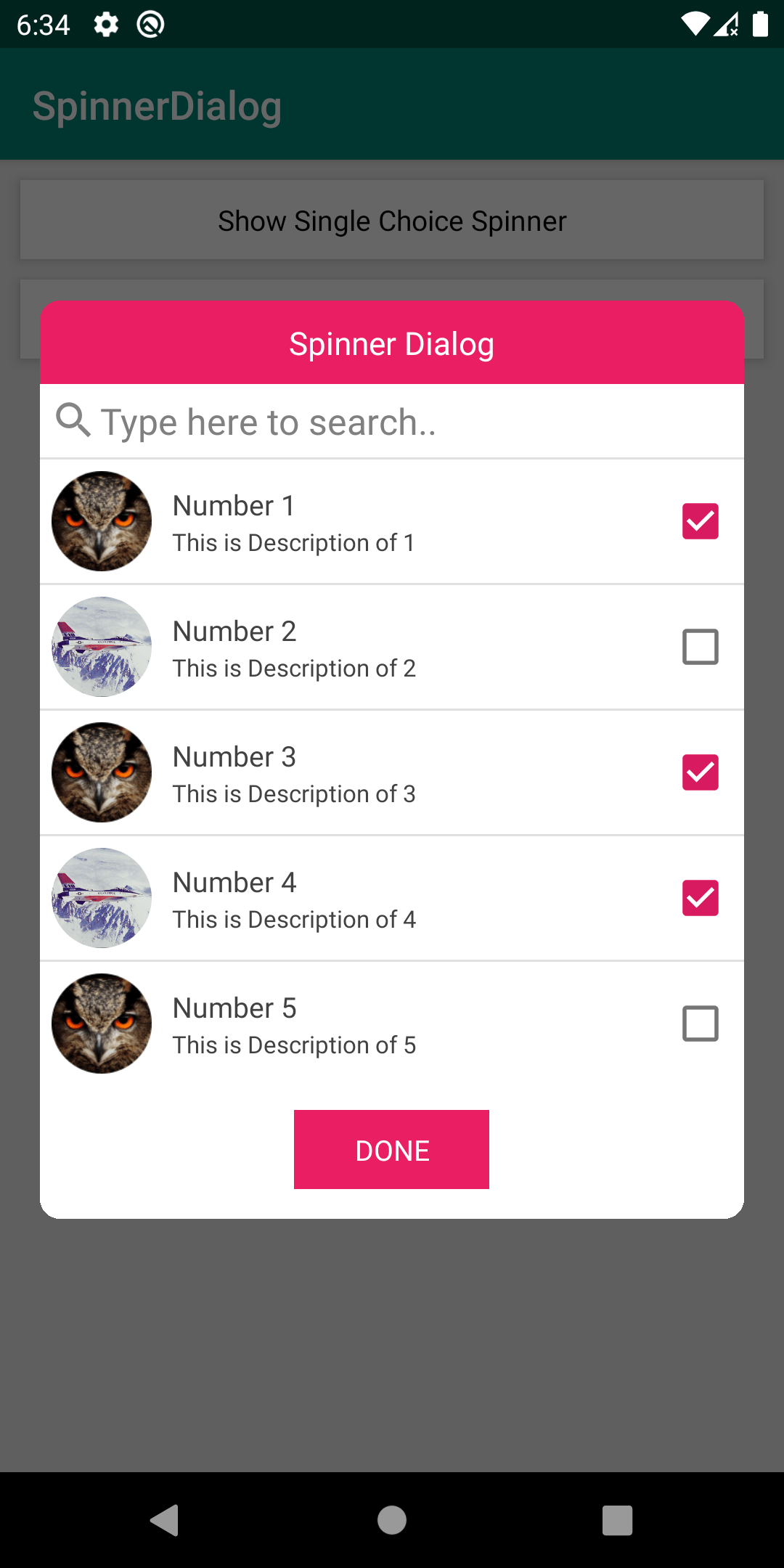Check the Number 2 checkbox
This screenshot has height=1568, width=784.
coord(700,646)
